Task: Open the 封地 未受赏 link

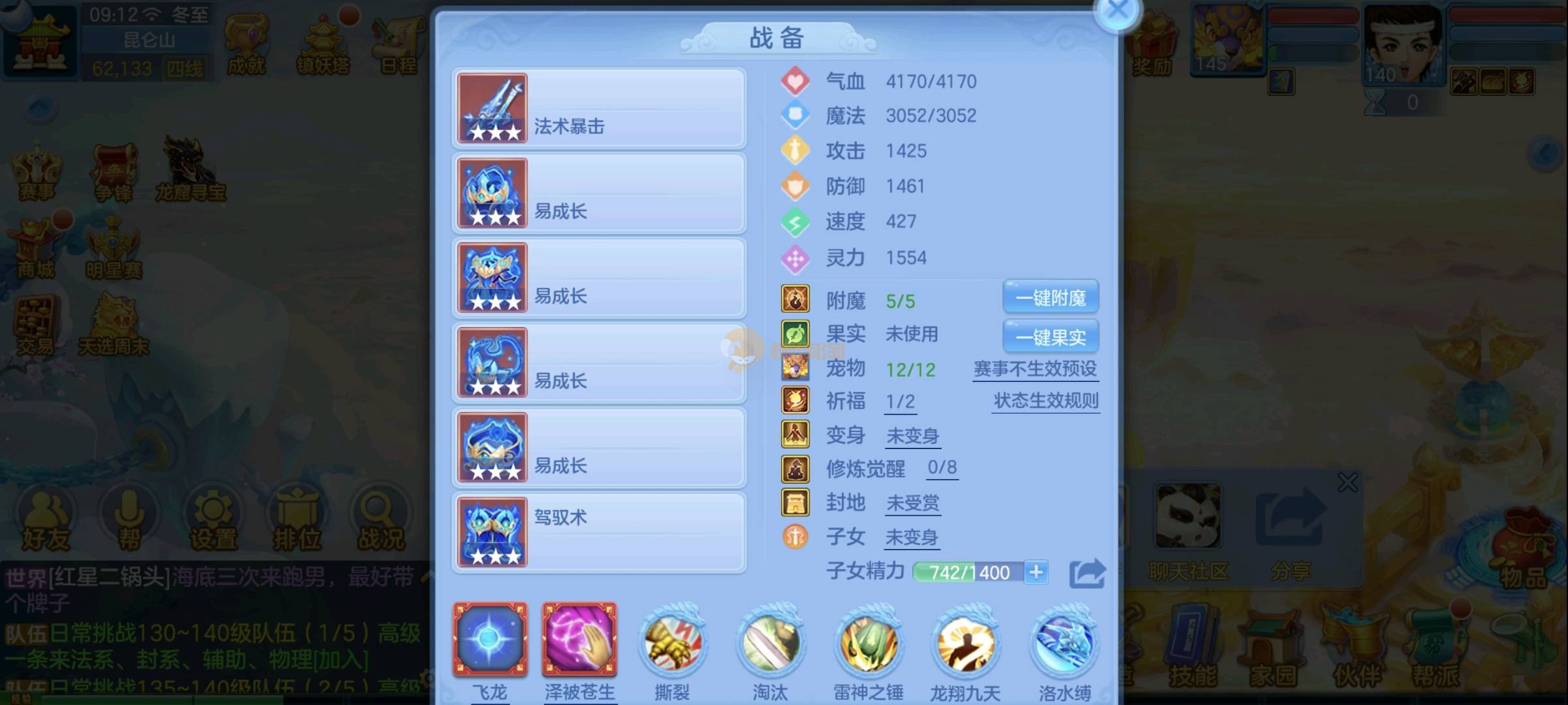Action: (912, 503)
